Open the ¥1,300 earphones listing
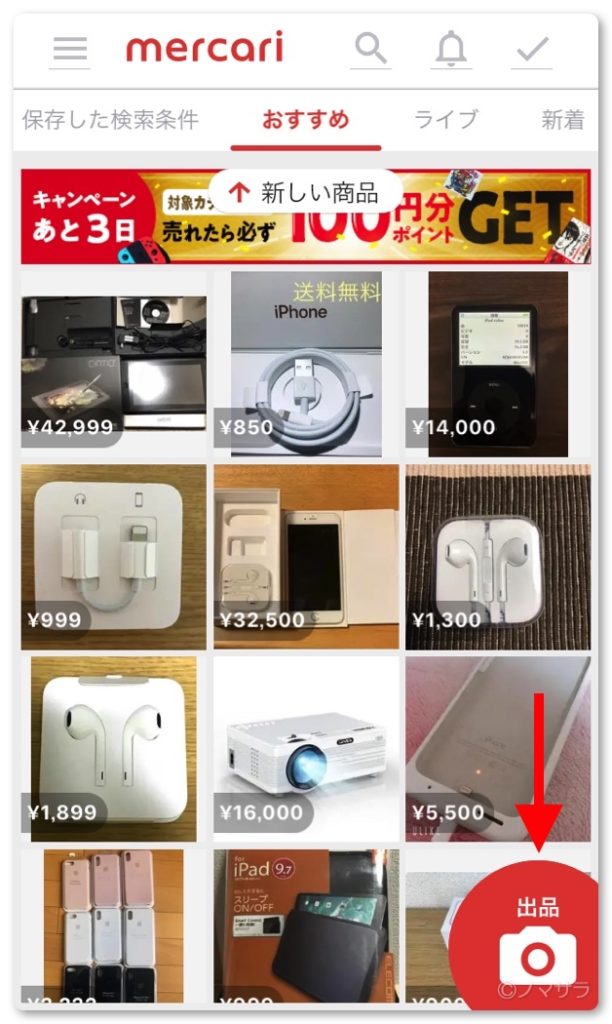This screenshot has height=1024, width=612. pyautogui.click(x=497, y=557)
